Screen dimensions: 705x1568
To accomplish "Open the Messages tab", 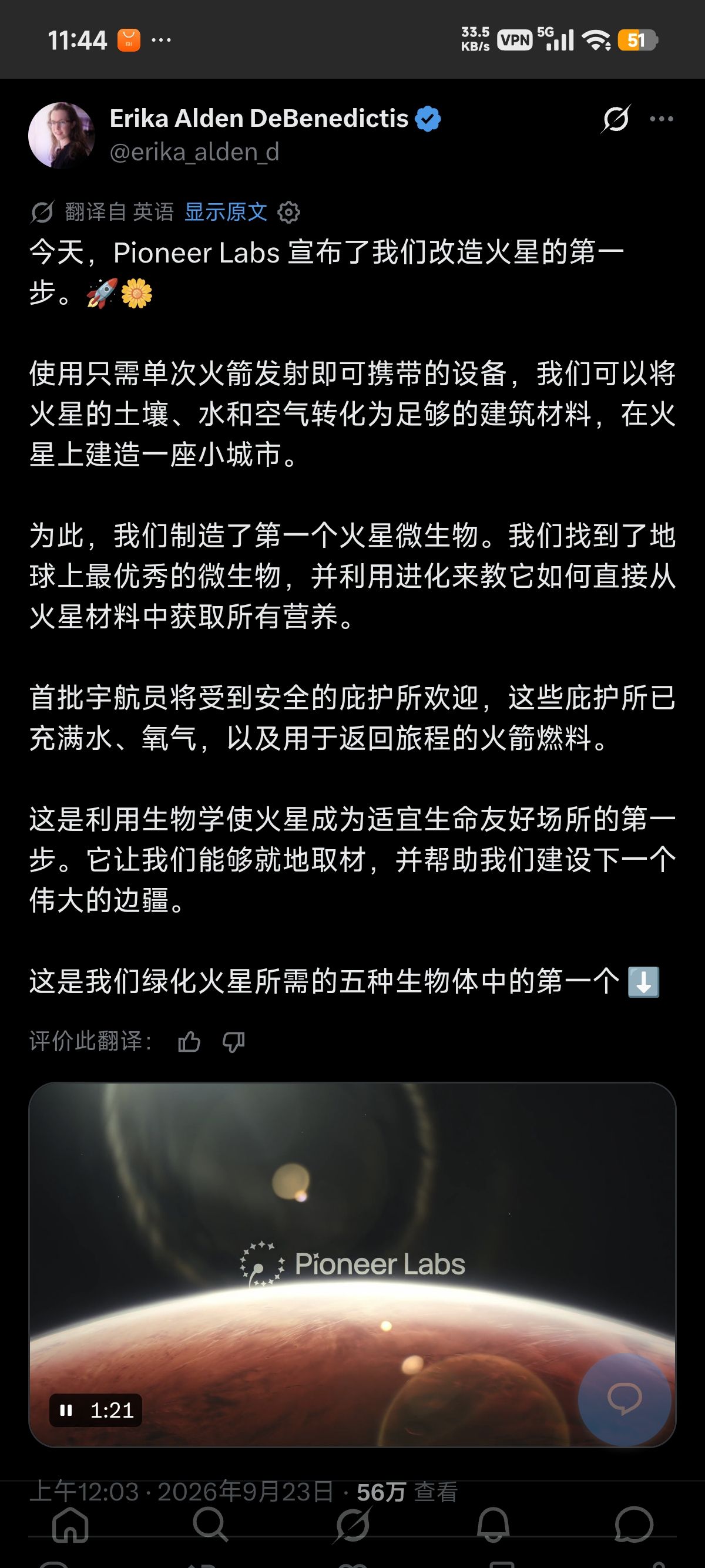I will [634, 1525].
